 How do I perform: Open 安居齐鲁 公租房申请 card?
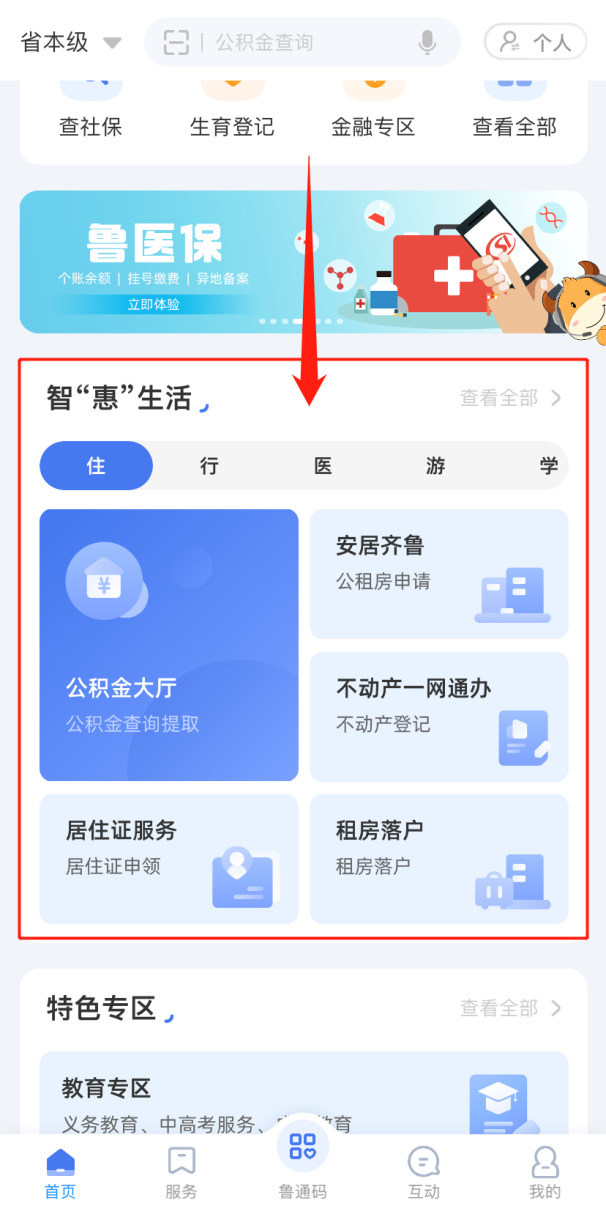439,574
